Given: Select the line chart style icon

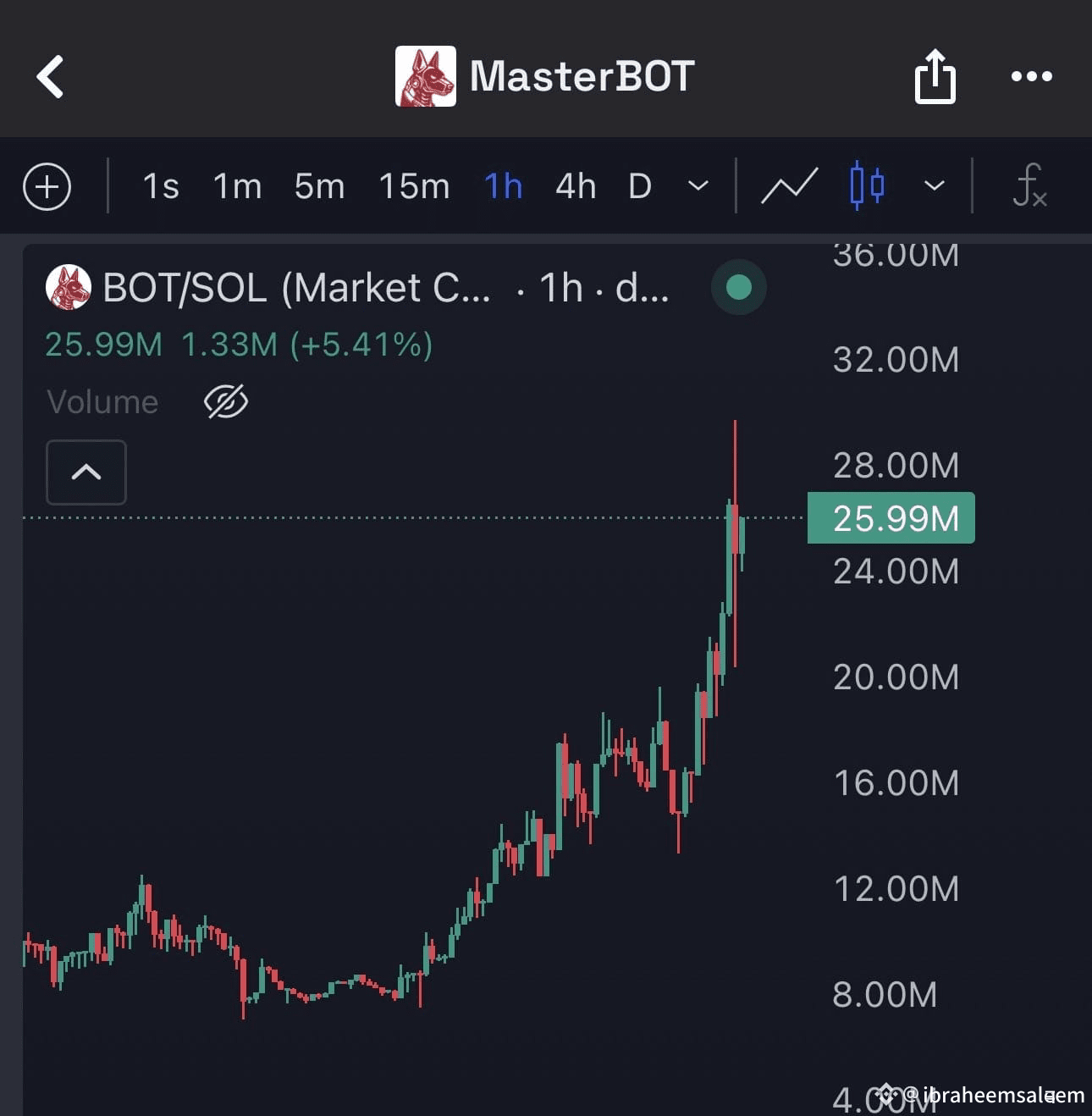Looking at the screenshot, I should 787,185.
